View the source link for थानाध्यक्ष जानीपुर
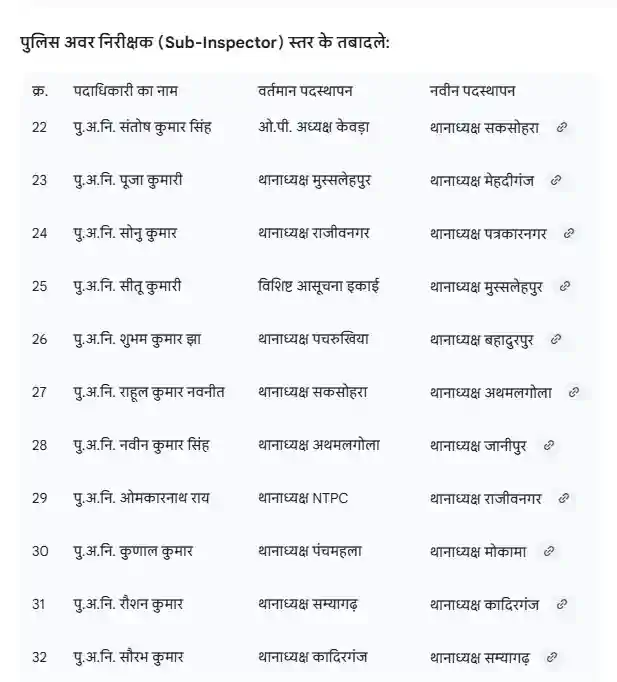This screenshot has width=617, height=682. (549, 445)
